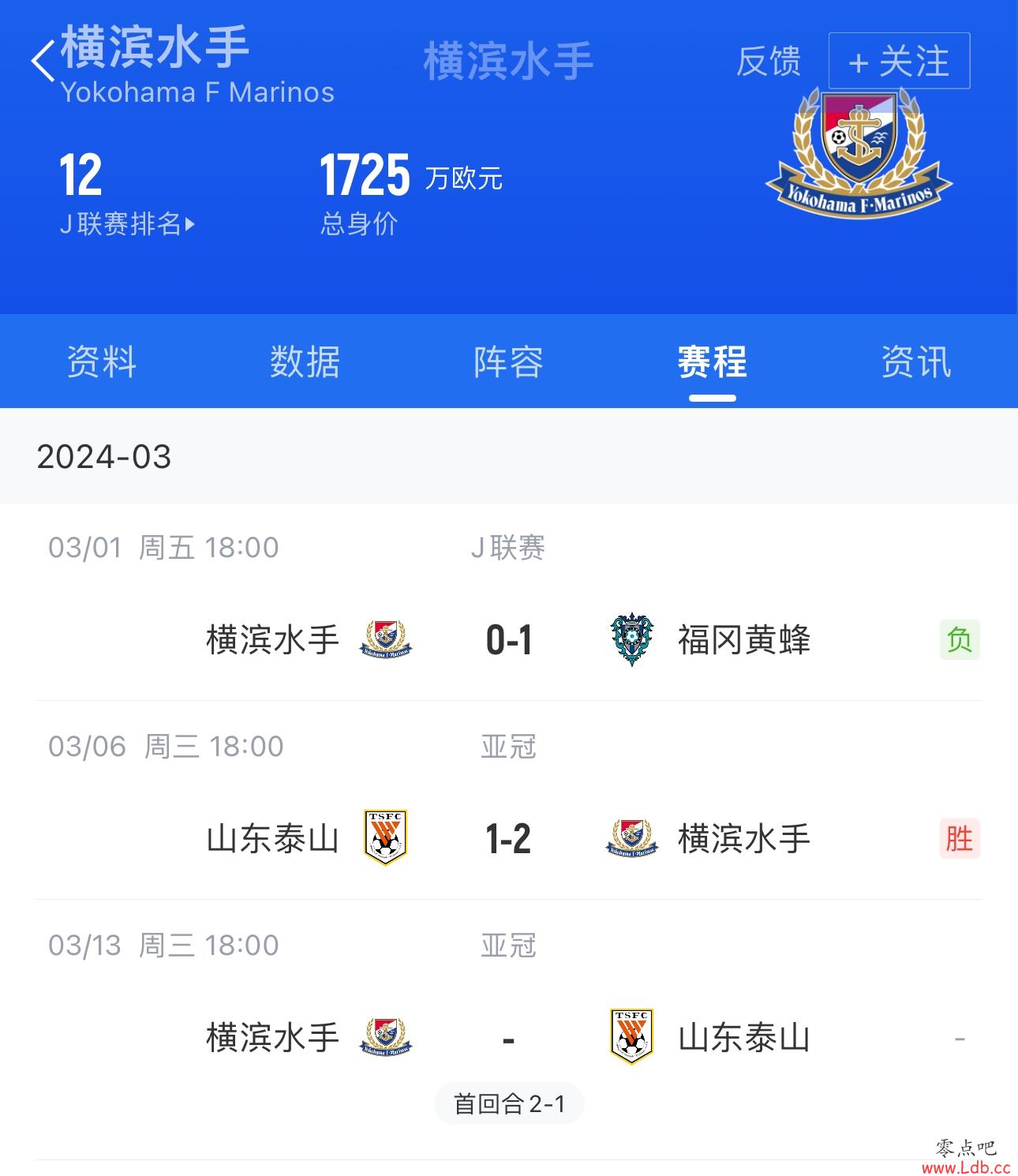Open the 03/13 横滨水手 vs 山东泰山 fixture
Image resolution: width=1018 pixels, height=1176 pixels.
[x=508, y=1038]
